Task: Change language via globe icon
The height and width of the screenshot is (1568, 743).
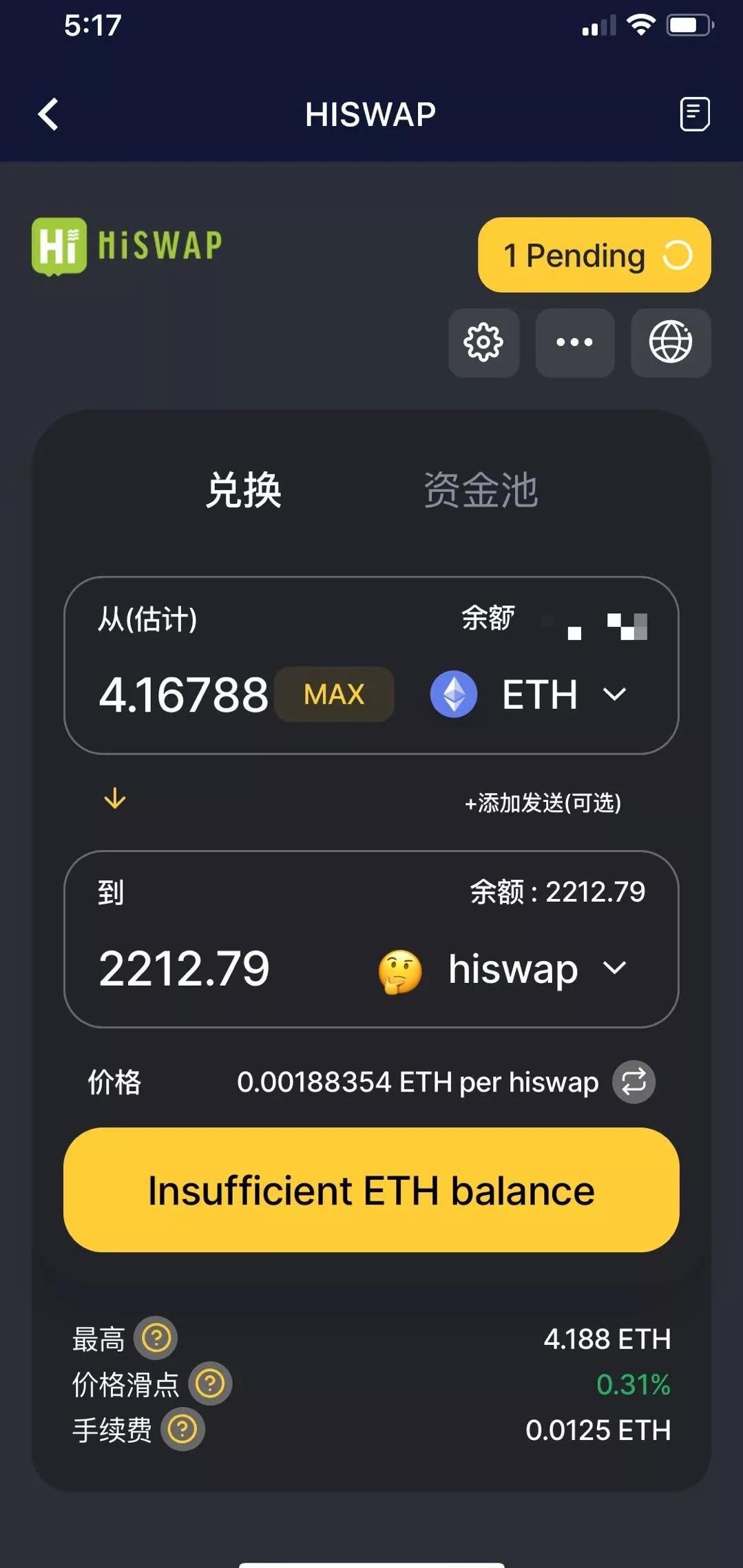Action: 670,342
